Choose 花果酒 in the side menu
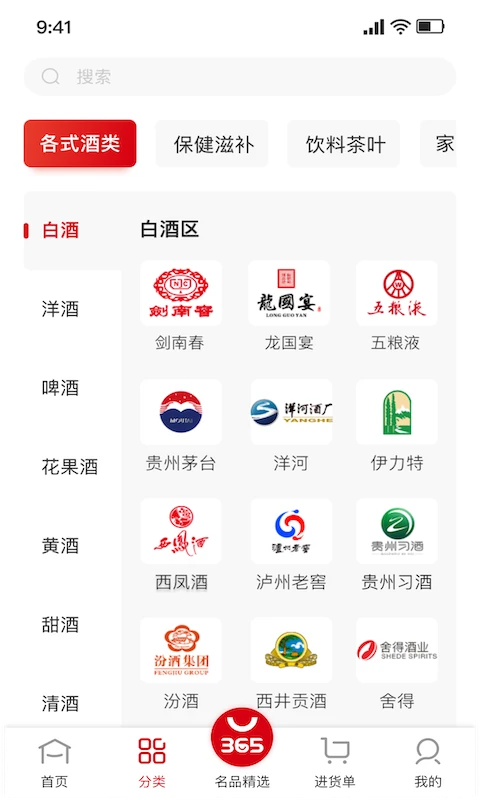The height and width of the screenshot is (800, 480). [x=69, y=467]
